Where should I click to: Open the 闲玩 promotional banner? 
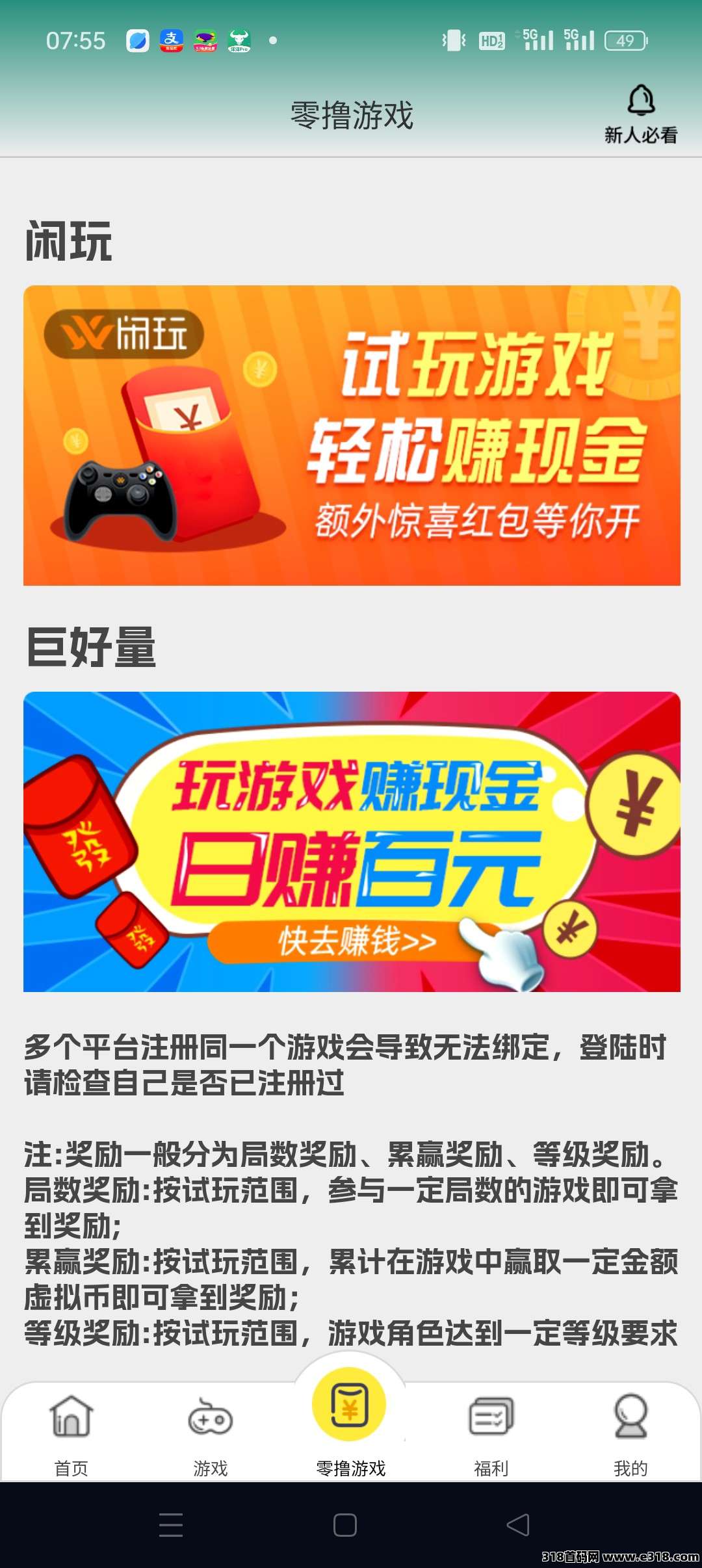(351, 434)
